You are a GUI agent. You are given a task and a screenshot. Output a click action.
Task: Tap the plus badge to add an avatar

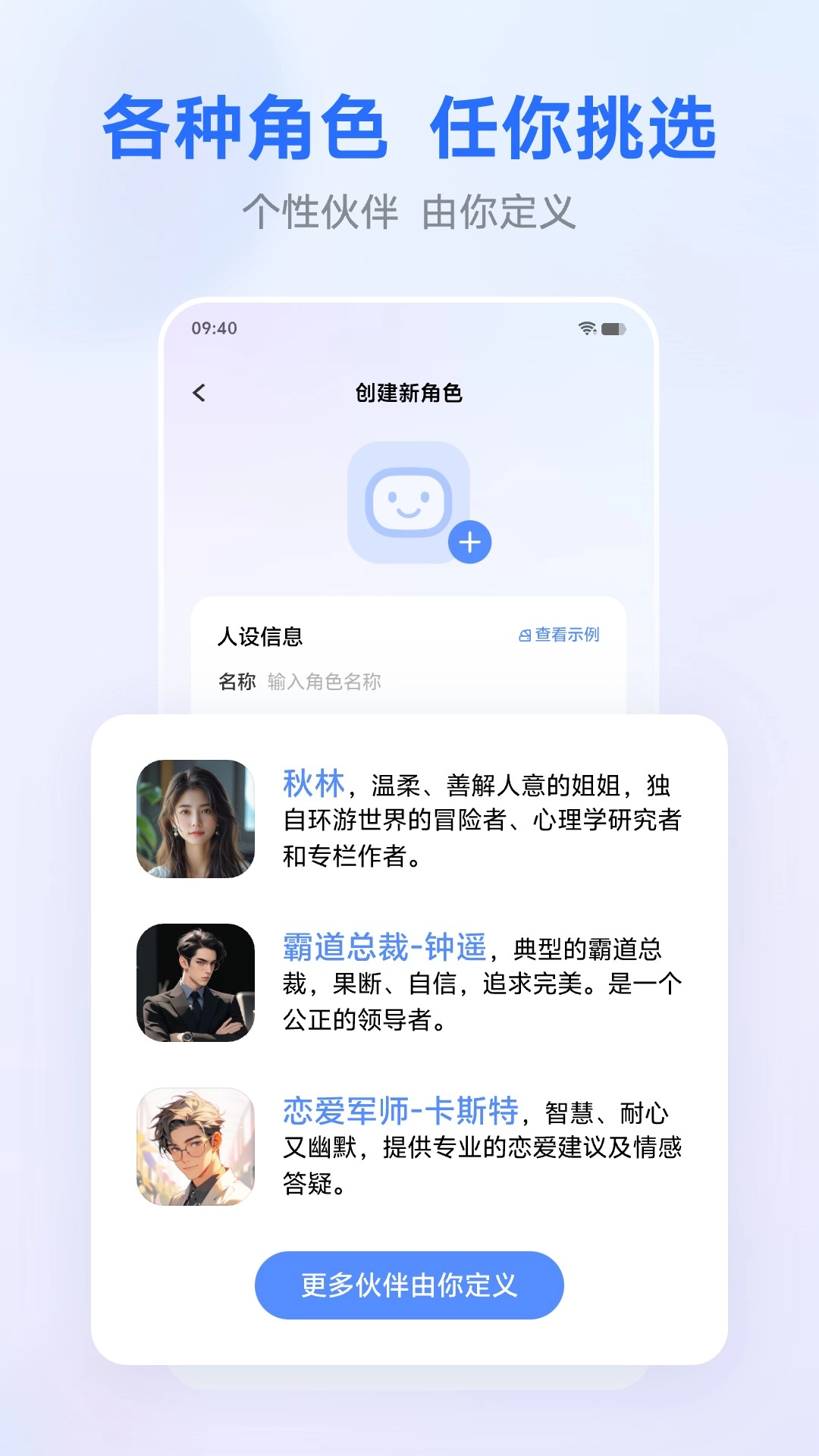(472, 541)
